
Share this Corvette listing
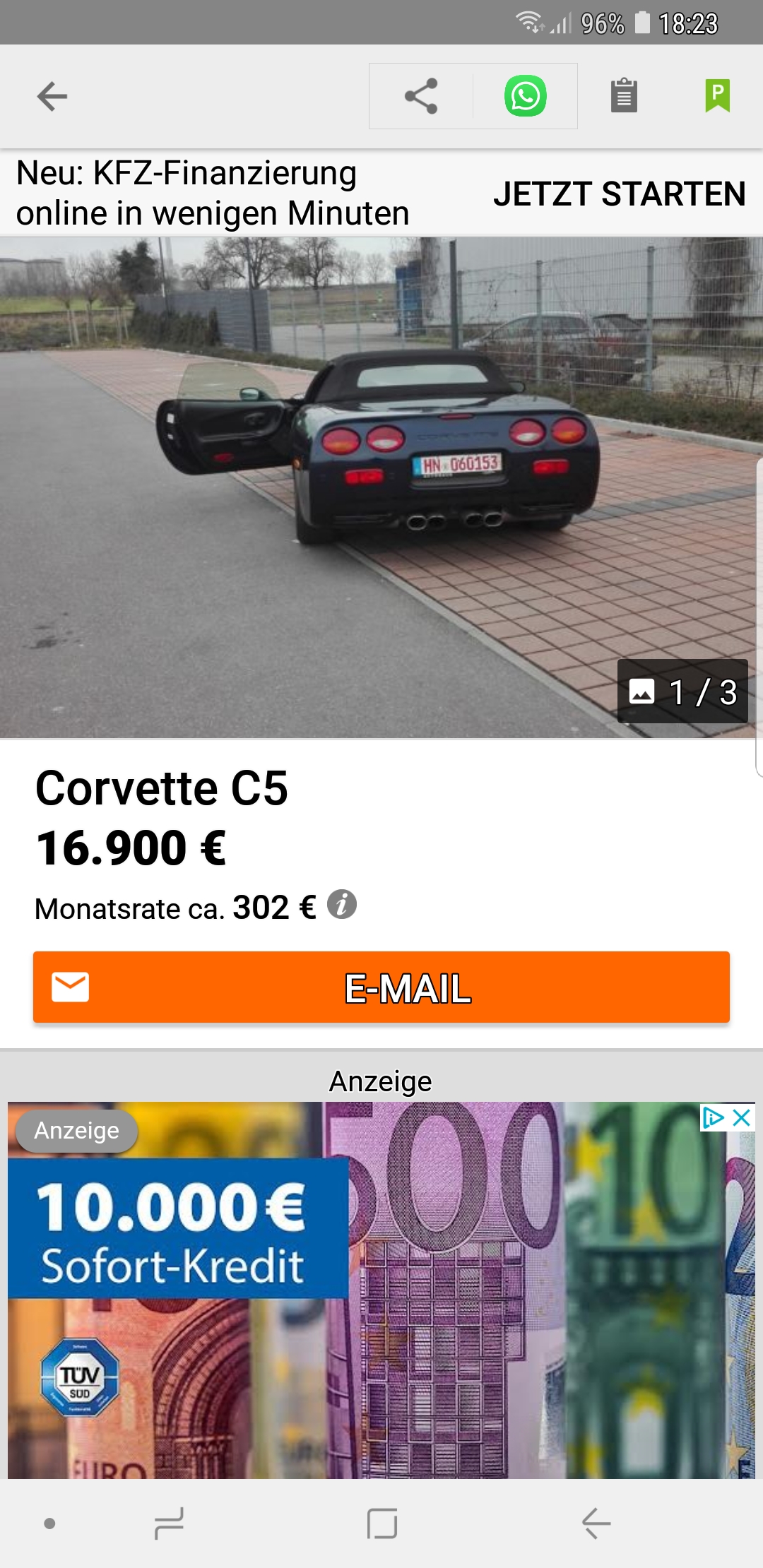[421, 97]
